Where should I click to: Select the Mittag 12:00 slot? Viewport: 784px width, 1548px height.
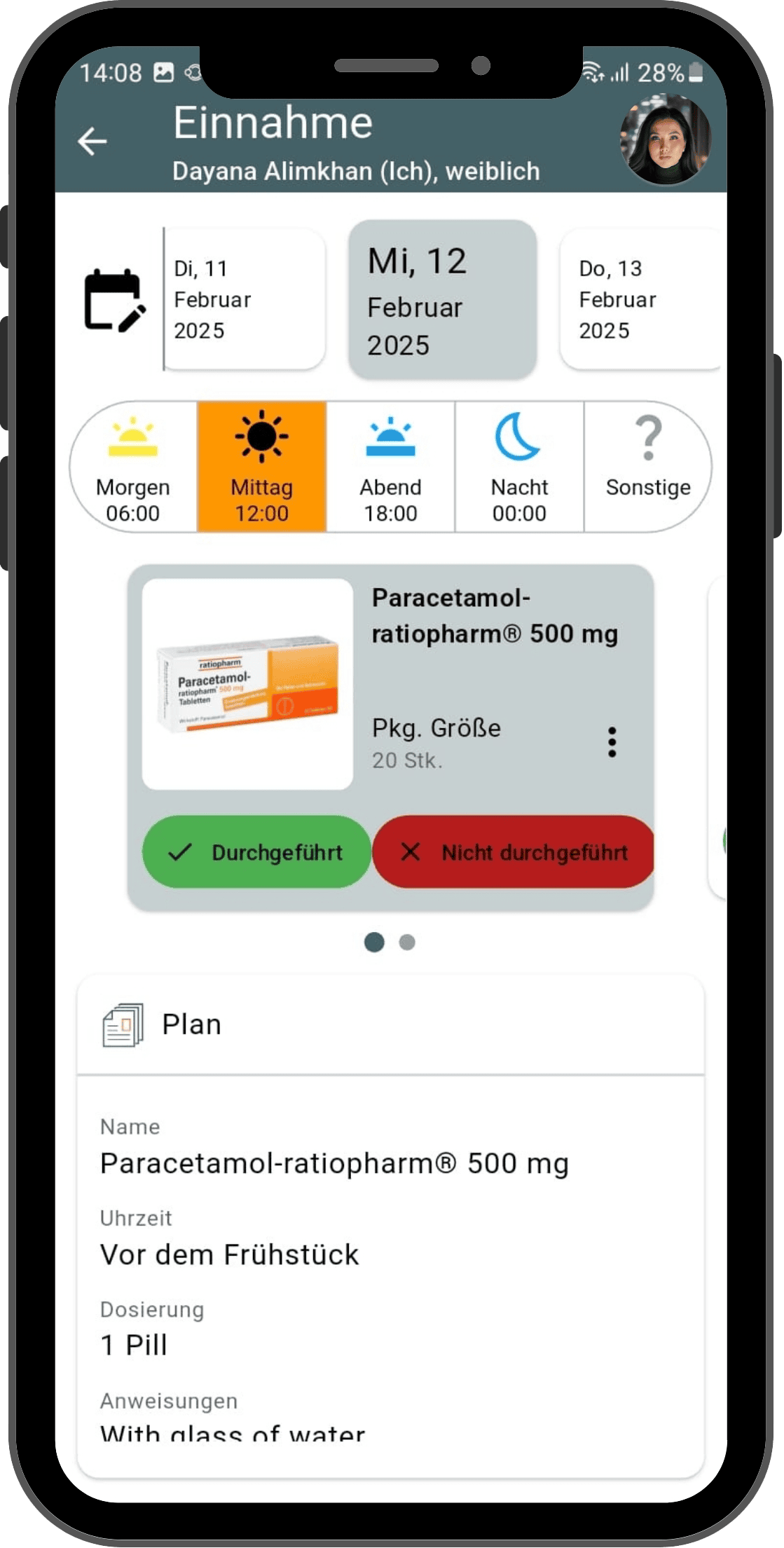pyautogui.click(x=261, y=467)
